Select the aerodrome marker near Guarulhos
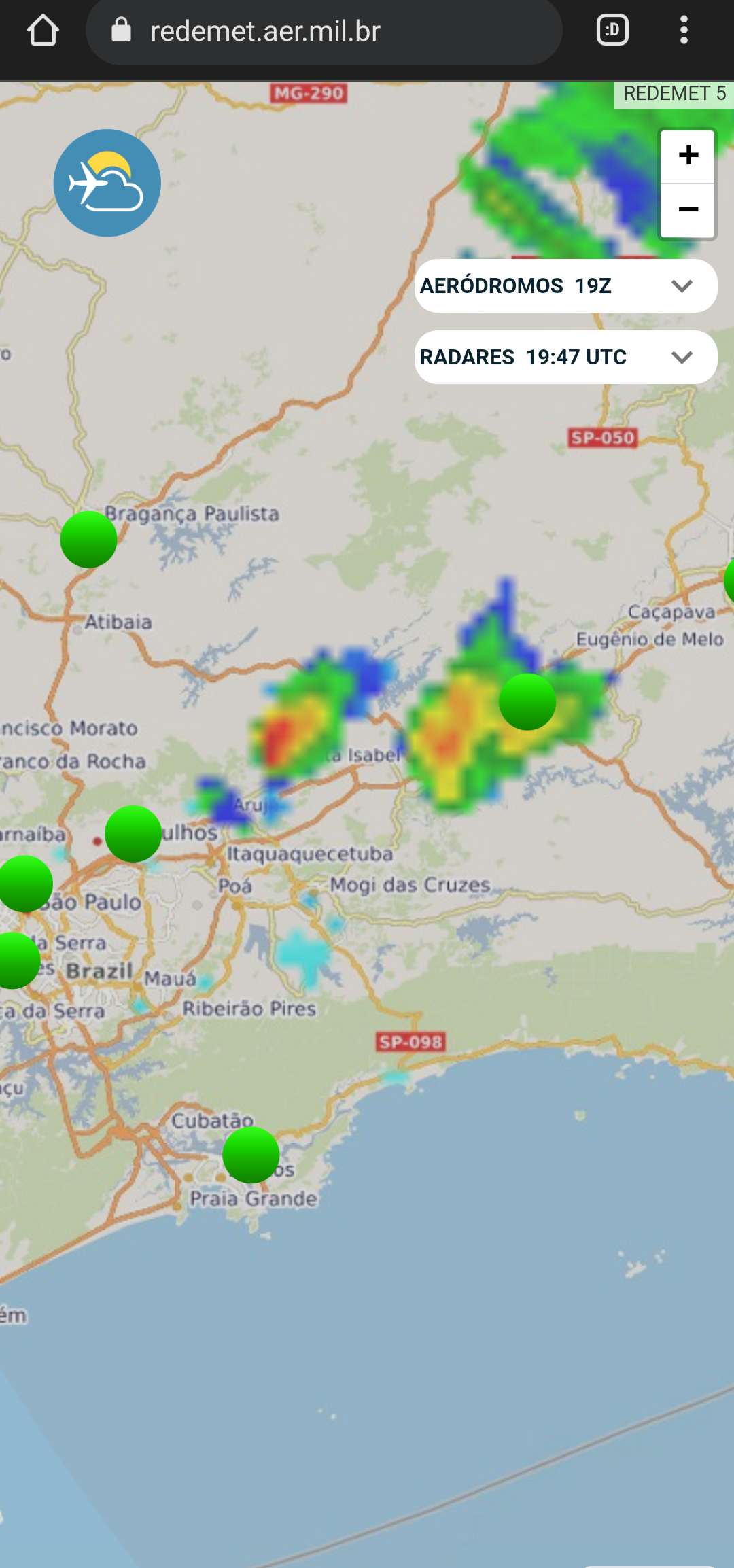734x1568 pixels. [x=133, y=834]
